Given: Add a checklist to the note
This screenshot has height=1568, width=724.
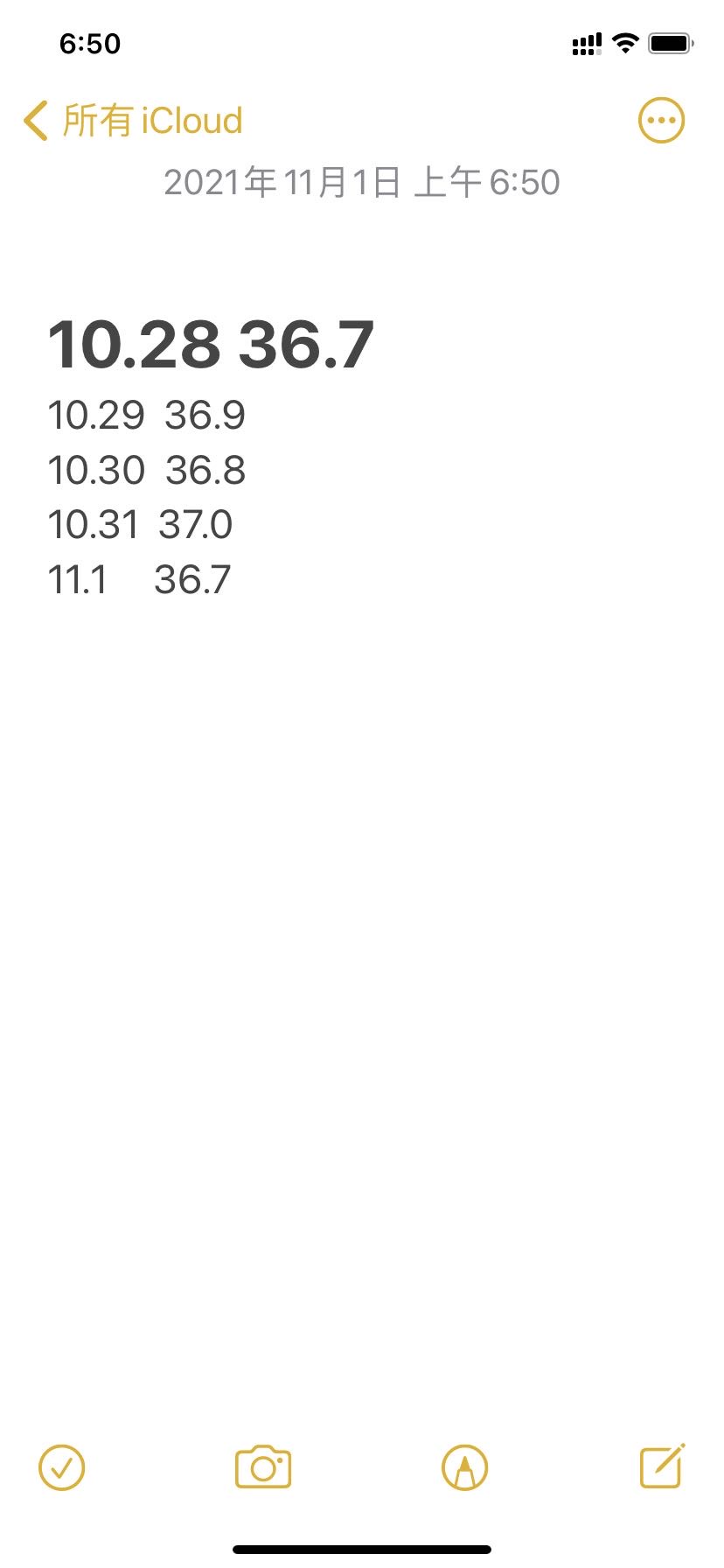Looking at the screenshot, I should coord(62,1467).
